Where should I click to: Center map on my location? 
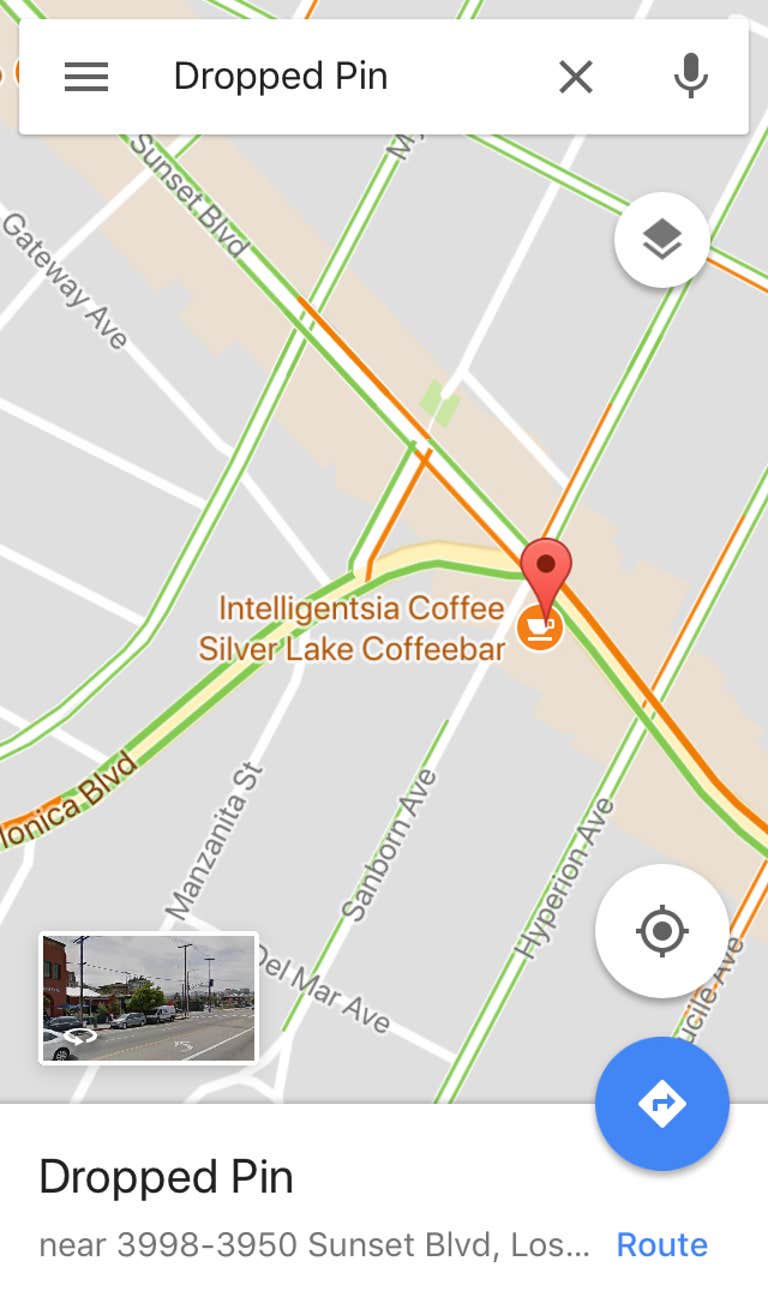(x=662, y=932)
